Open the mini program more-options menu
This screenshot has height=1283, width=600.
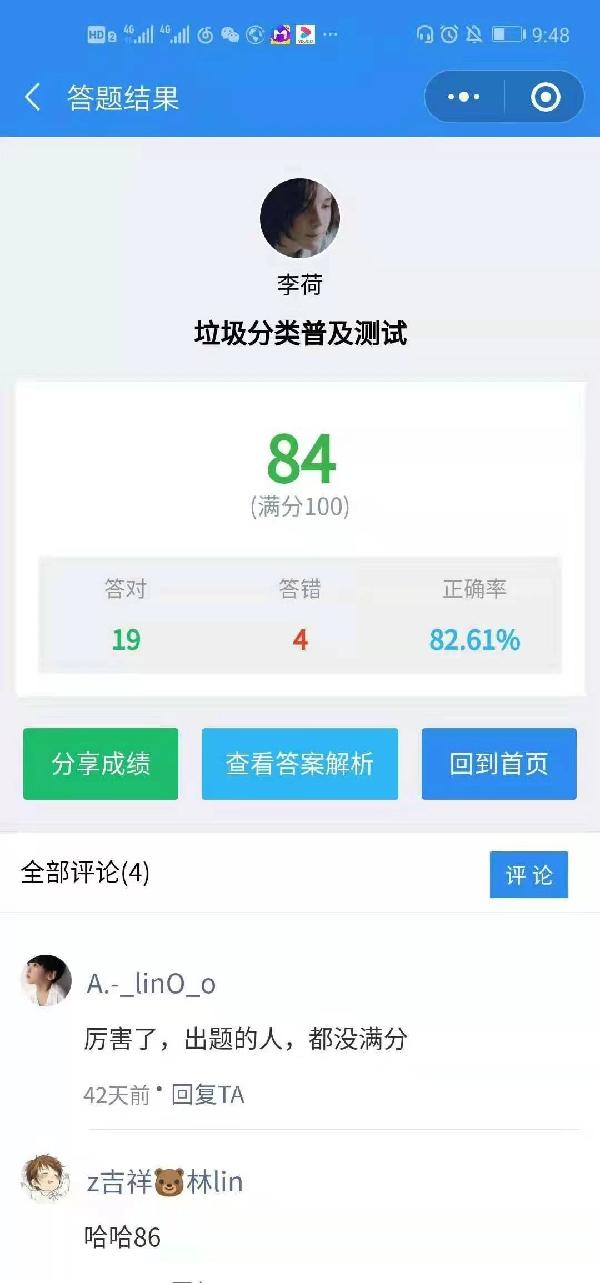click(464, 97)
